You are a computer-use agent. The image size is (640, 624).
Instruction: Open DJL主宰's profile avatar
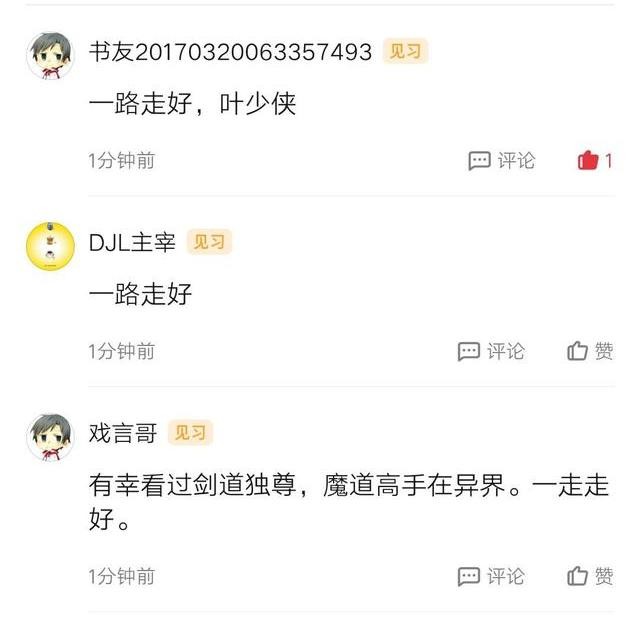pyautogui.click(x=50, y=247)
